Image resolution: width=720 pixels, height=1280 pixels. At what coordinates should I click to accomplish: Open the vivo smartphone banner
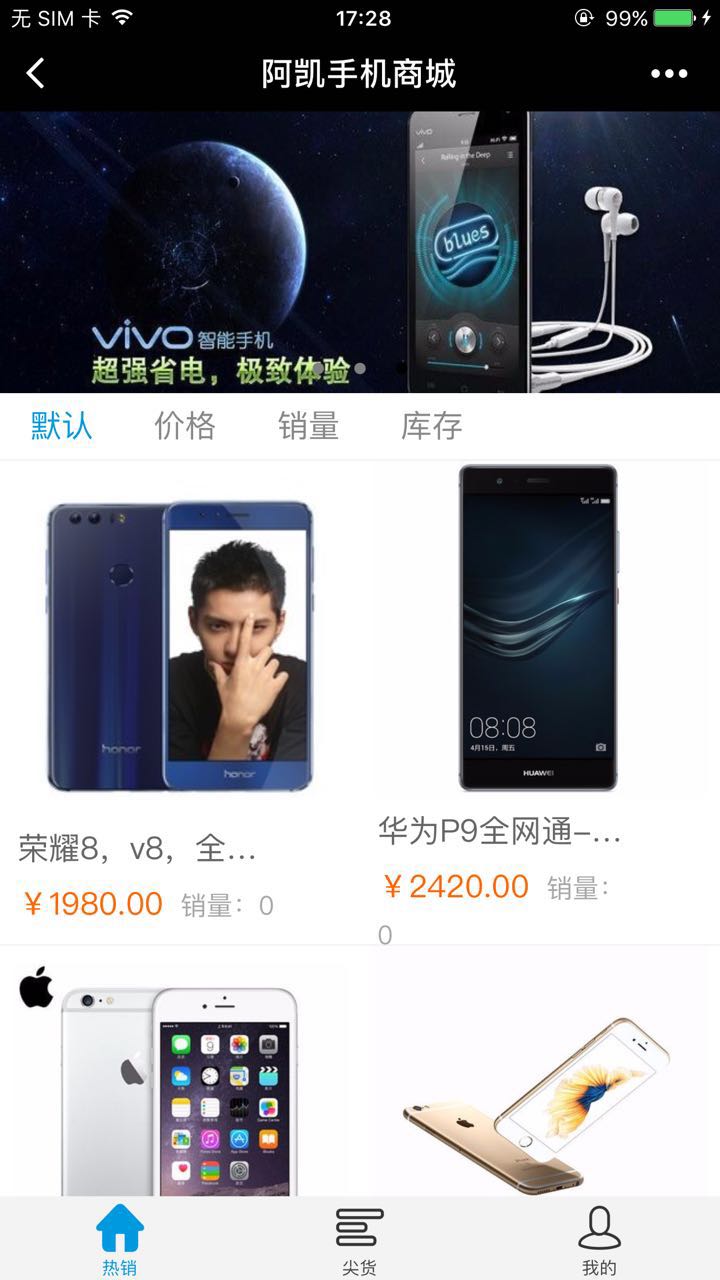[x=360, y=252]
